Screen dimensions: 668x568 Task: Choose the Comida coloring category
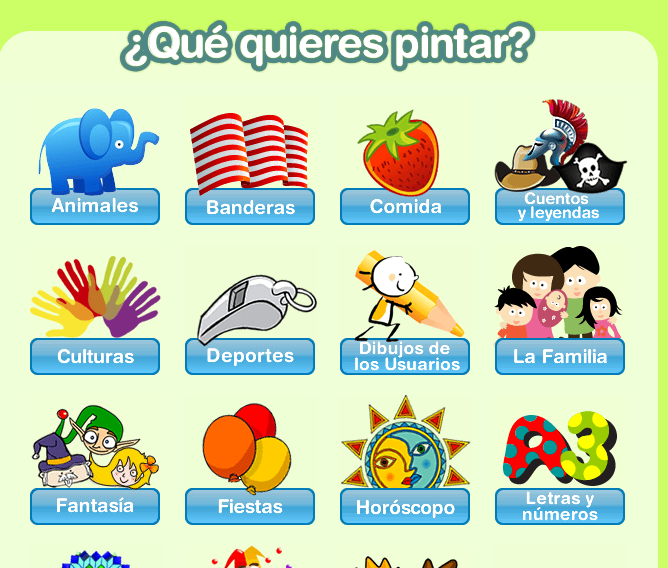[405, 207]
